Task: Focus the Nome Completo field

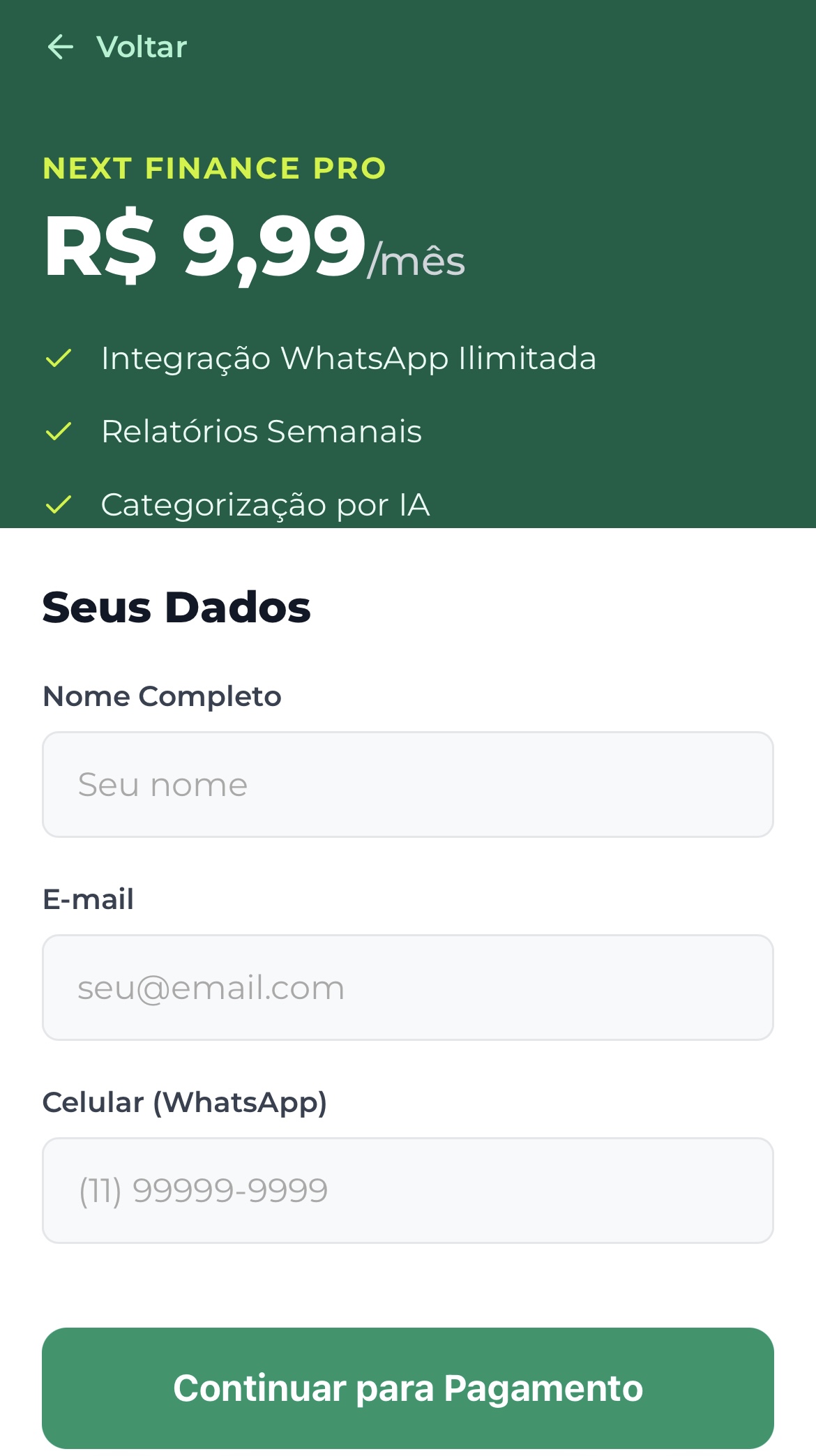Action: click(408, 784)
